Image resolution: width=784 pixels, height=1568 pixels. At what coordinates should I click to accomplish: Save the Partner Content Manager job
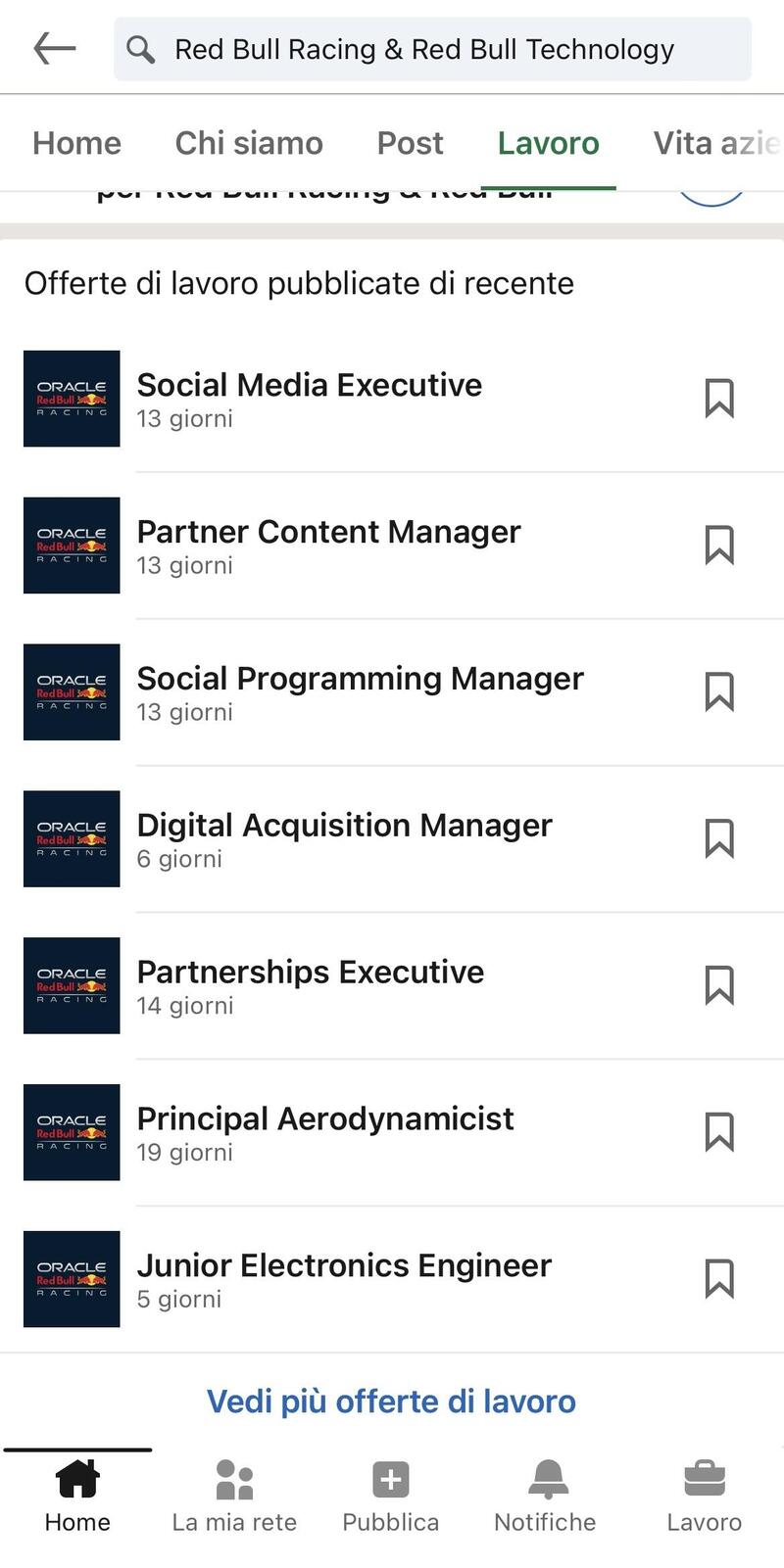tap(719, 546)
